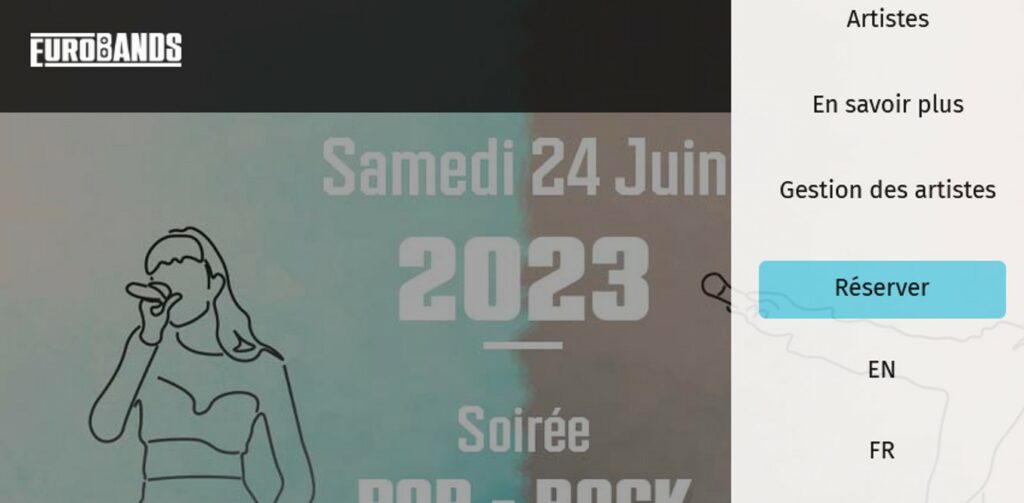Select FR language option
The image size is (1024, 503).
tap(881, 450)
